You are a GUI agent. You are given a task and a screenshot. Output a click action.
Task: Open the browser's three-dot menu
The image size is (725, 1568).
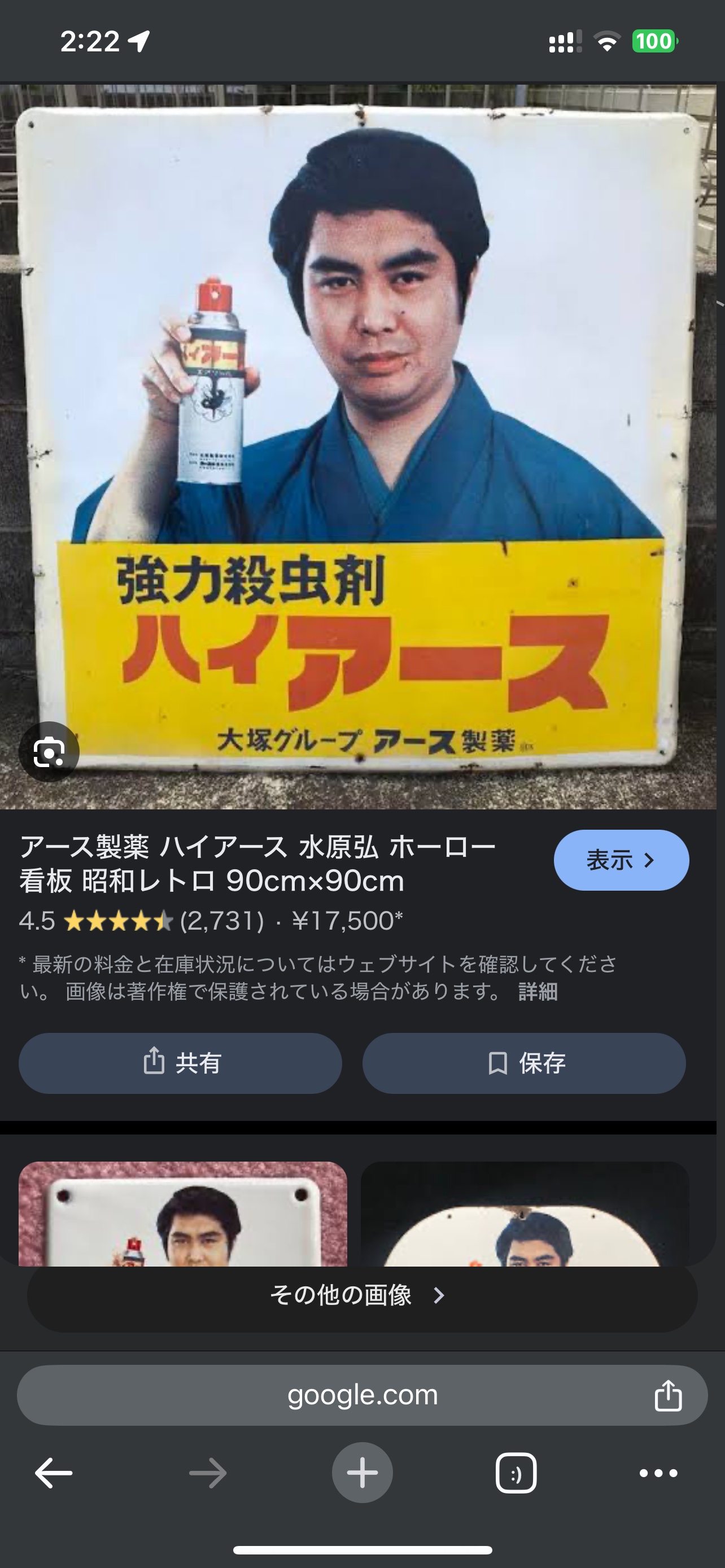[x=658, y=1473]
